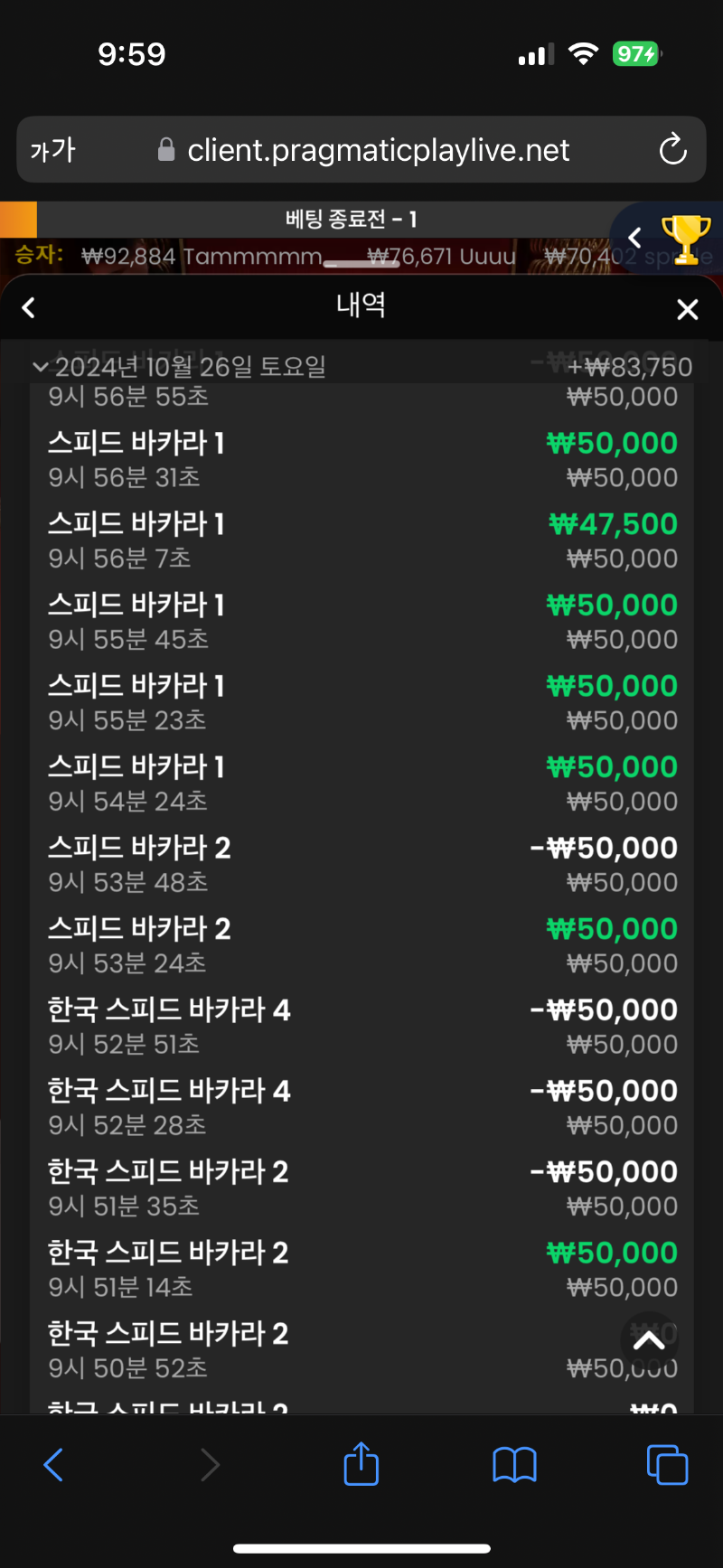Share this page from Safari
The height and width of the screenshot is (1568, 723).
pos(361,1463)
